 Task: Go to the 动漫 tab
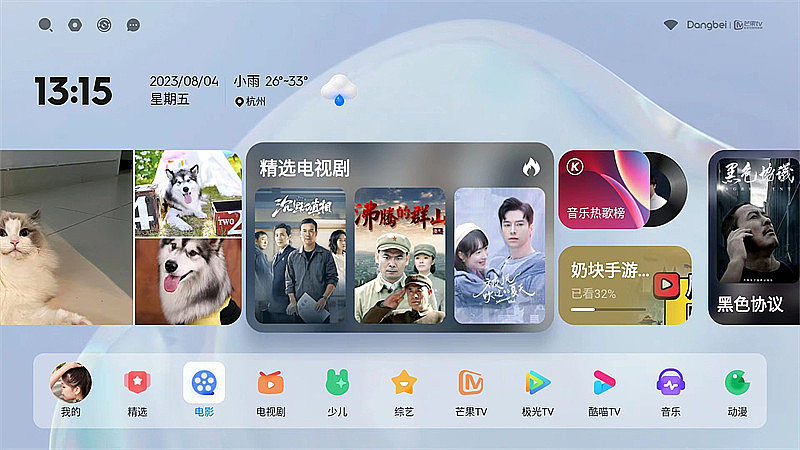pos(737,390)
